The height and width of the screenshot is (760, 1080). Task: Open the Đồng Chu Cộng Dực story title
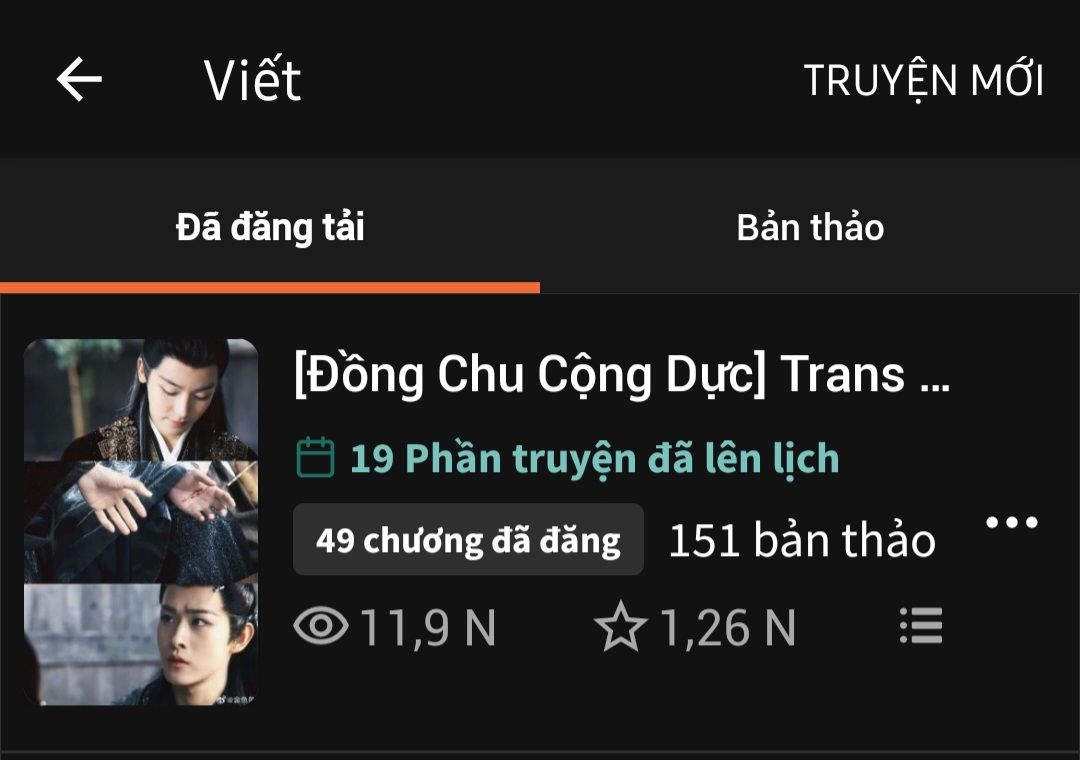(x=620, y=375)
